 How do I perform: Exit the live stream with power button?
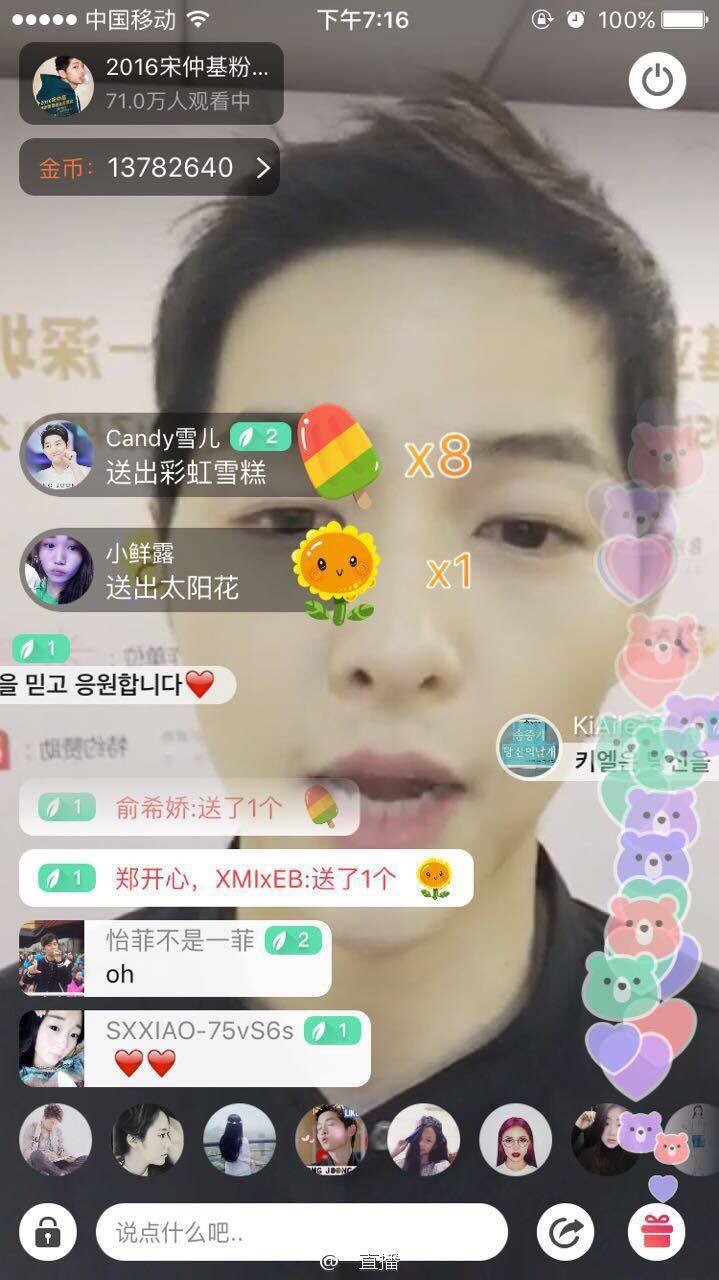(x=657, y=81)
